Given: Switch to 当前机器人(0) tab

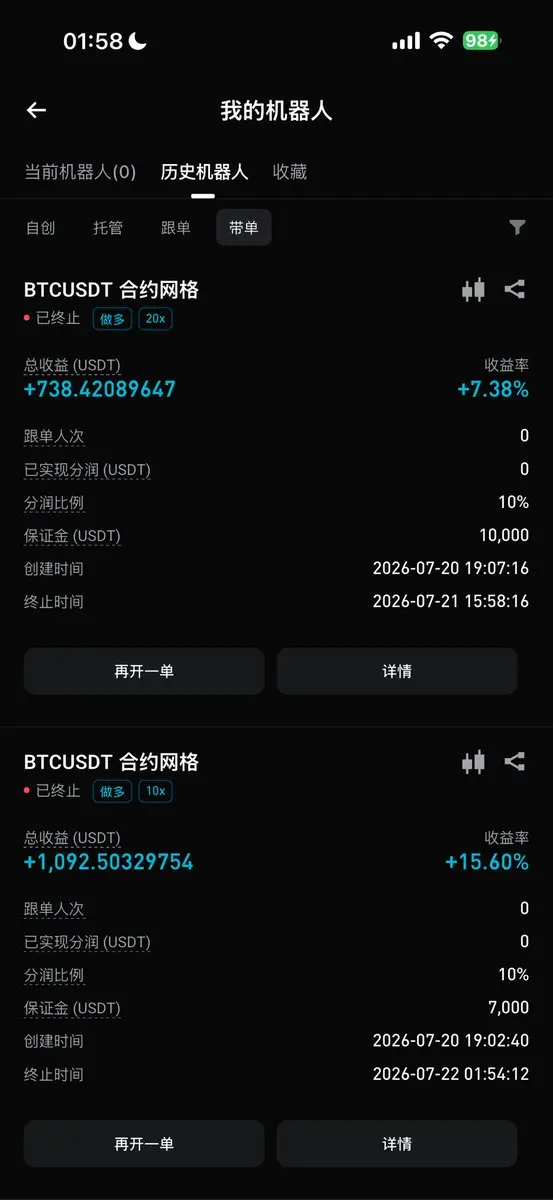Looking at the screenshot, I should 80,172.
